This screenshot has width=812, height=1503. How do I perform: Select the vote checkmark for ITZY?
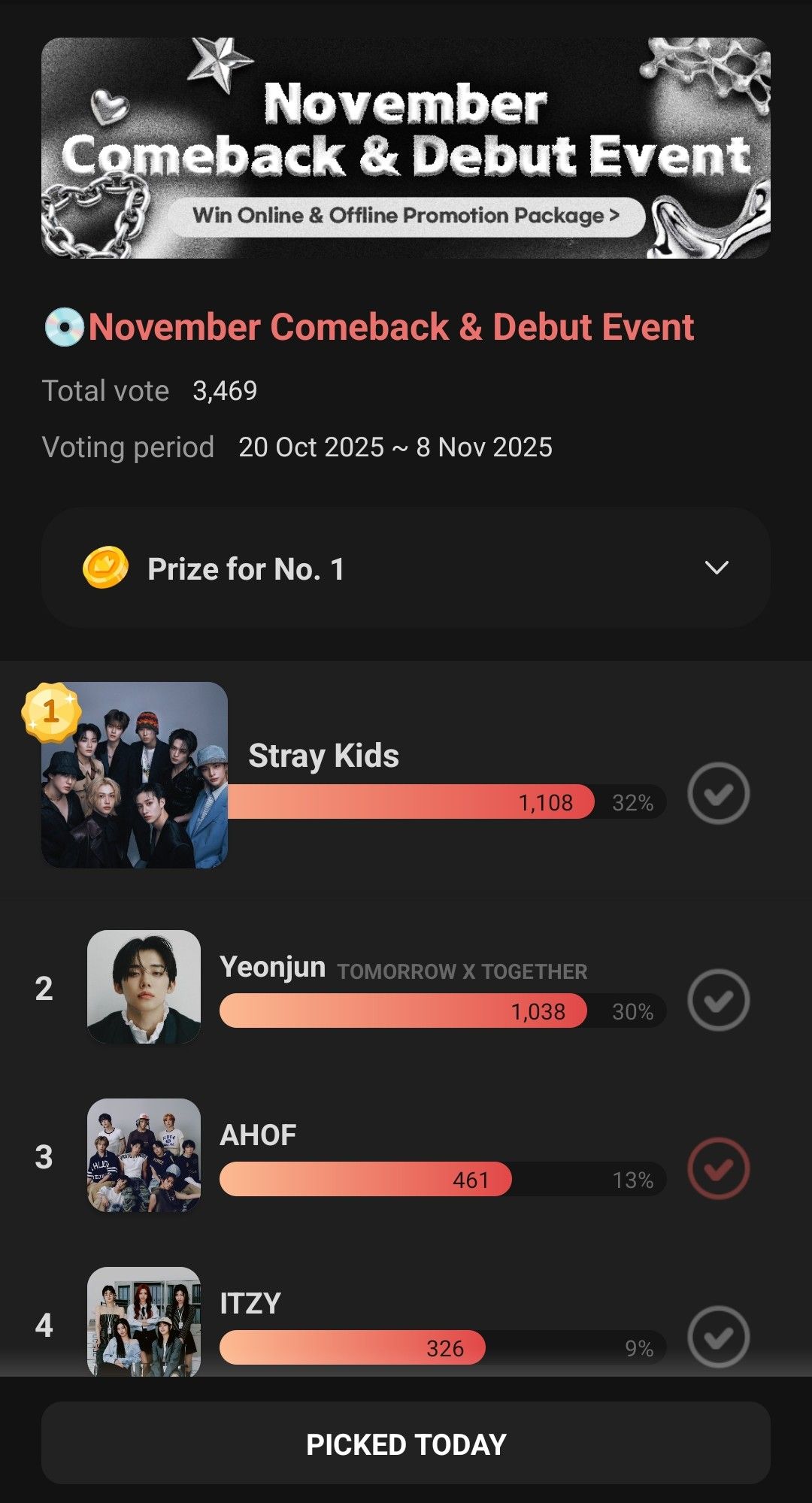pyautogui.click(x=718, y=1336)
